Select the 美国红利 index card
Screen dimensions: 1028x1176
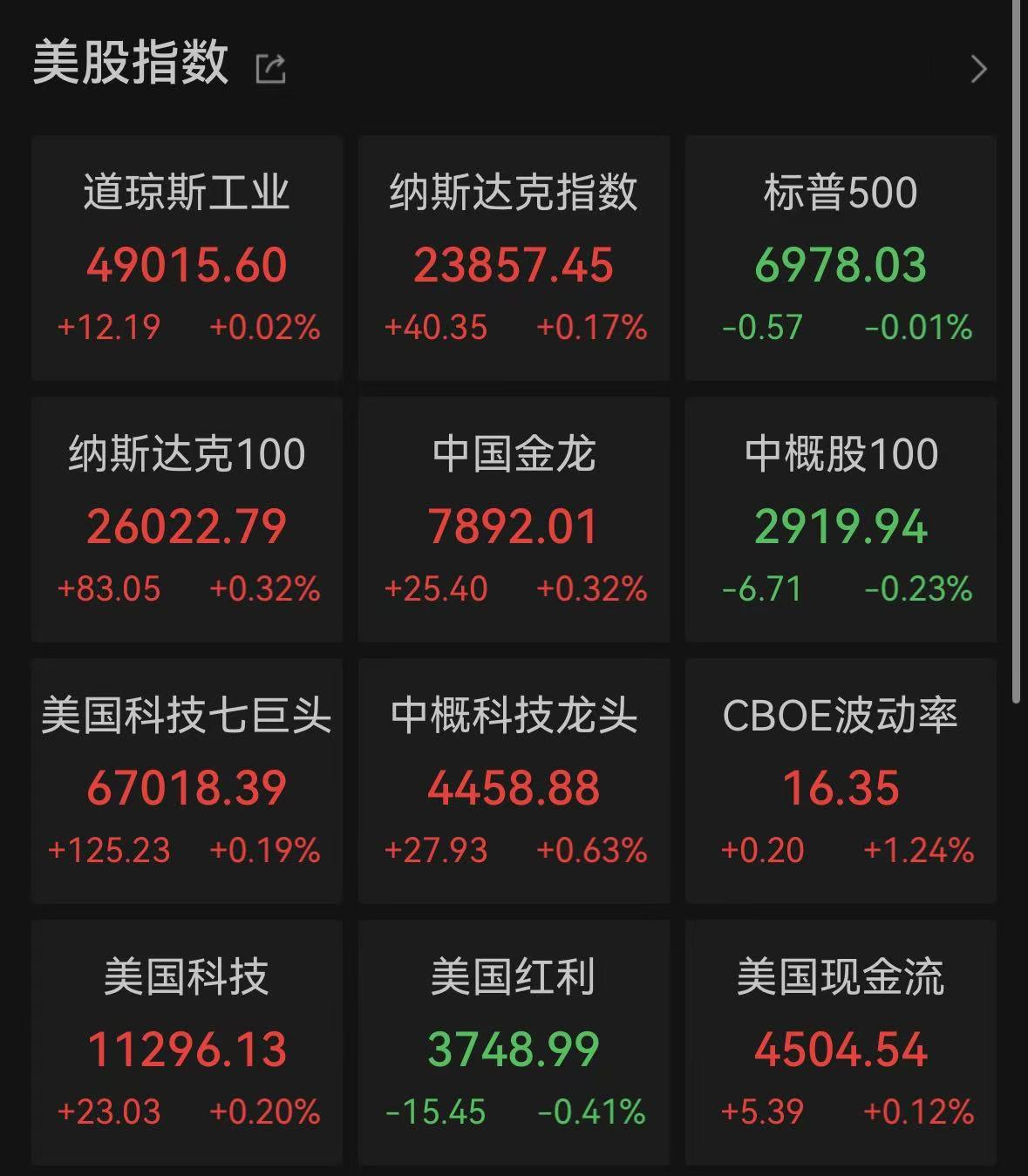pyautogui.click(x=514, y=1043)
